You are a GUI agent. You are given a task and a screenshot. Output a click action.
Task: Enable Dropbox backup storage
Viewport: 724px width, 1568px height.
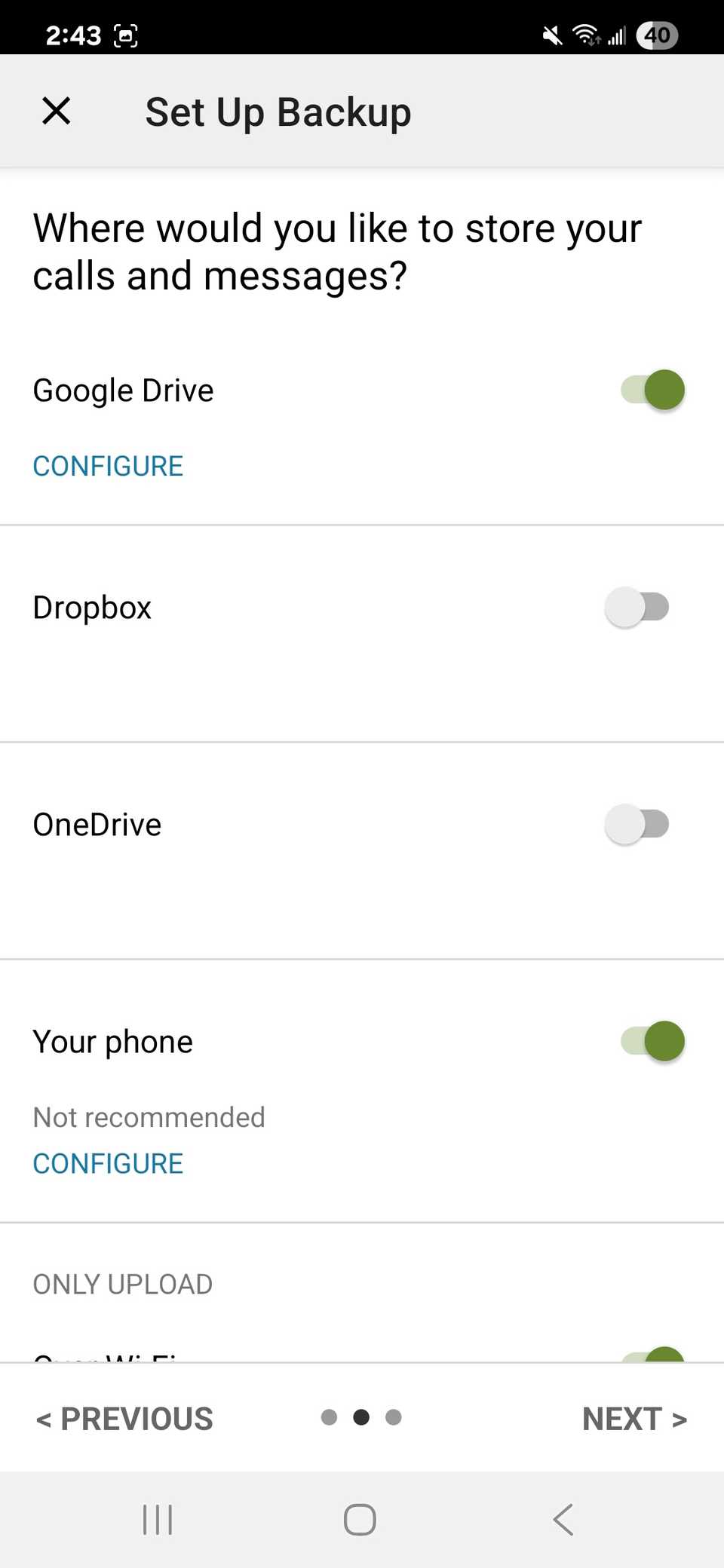(x=637, y=607)
